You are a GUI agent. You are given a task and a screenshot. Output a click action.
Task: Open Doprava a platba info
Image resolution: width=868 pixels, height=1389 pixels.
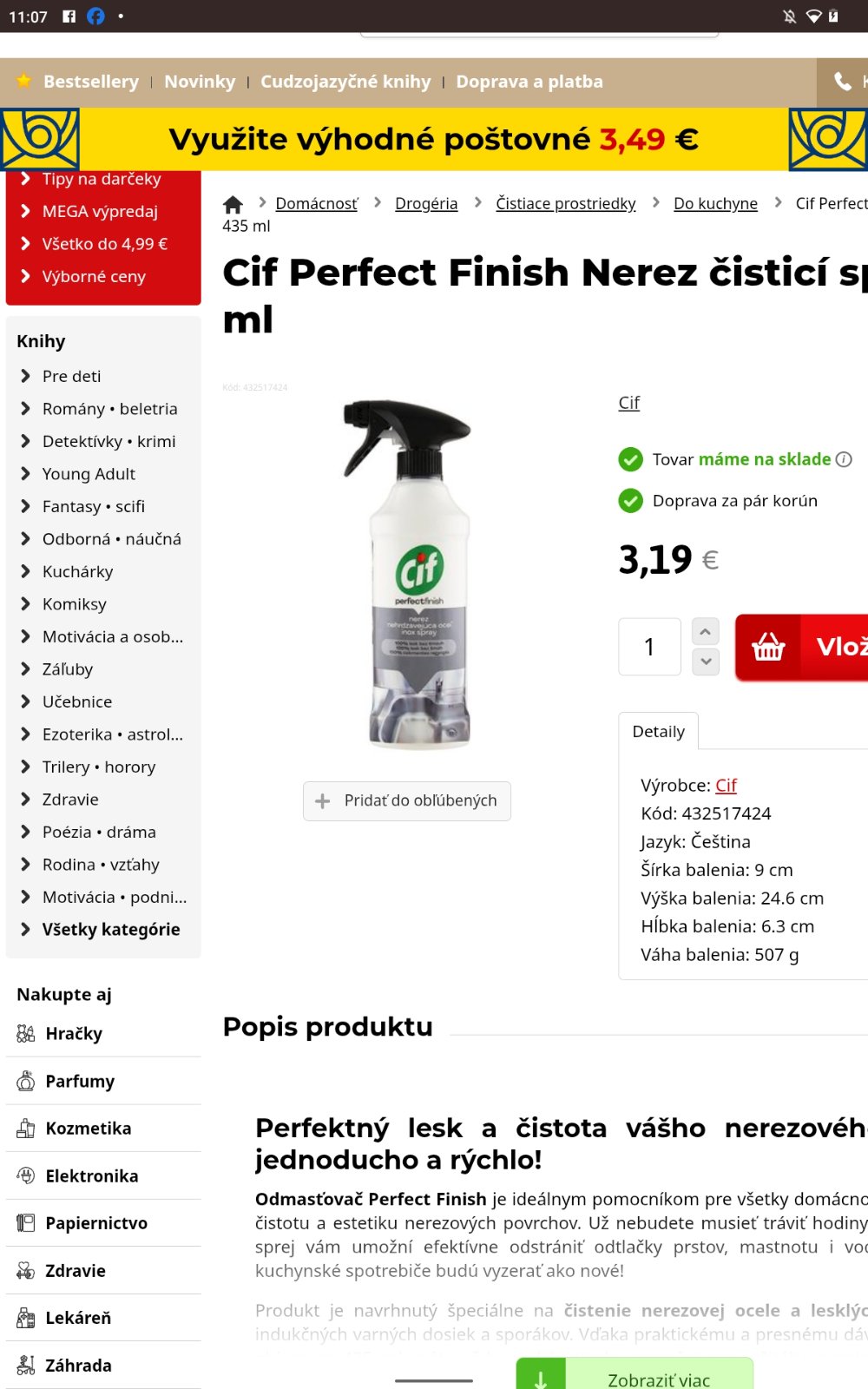pyautogui.click(x=529, y=82)
